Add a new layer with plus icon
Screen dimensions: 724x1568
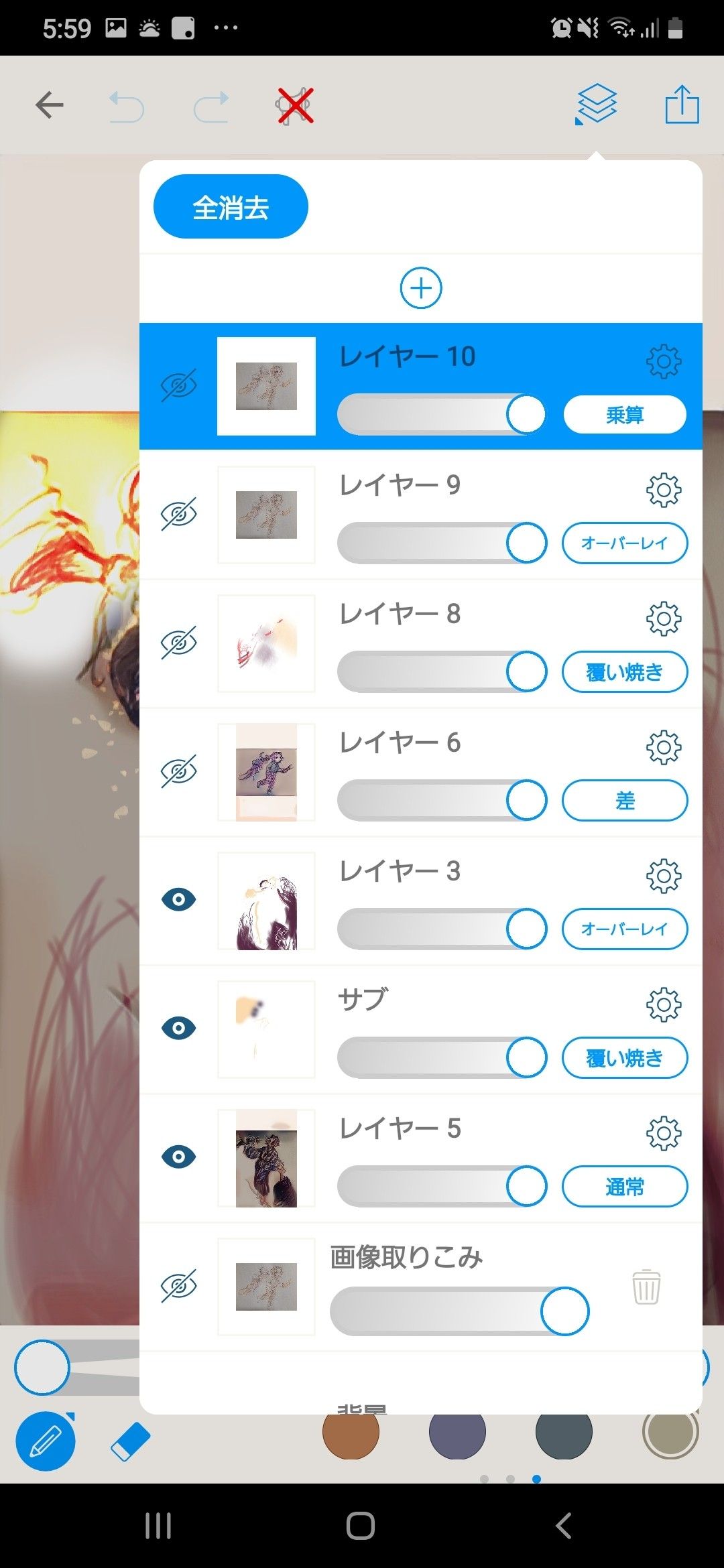click(421, 288)
